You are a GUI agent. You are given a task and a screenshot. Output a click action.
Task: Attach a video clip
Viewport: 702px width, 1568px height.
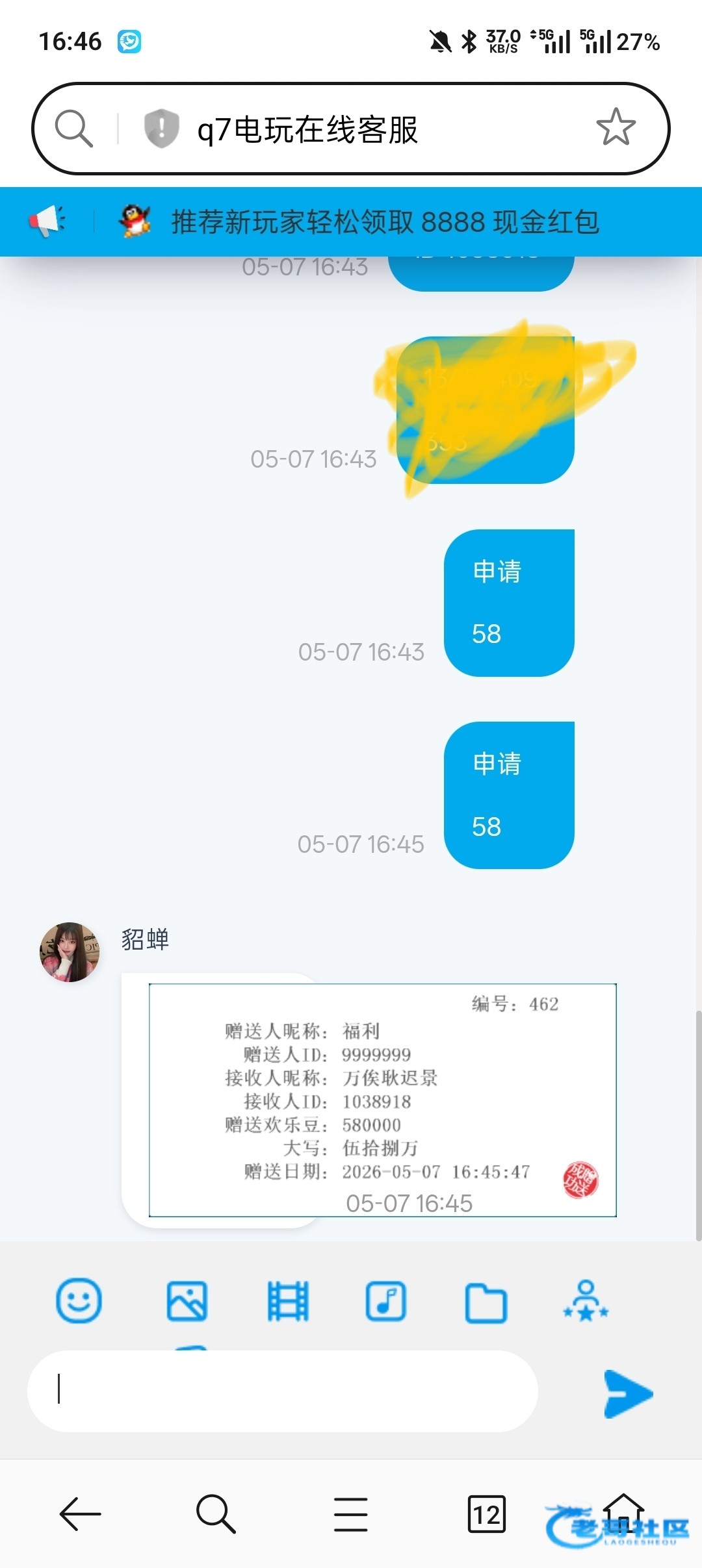(288, 1301)
